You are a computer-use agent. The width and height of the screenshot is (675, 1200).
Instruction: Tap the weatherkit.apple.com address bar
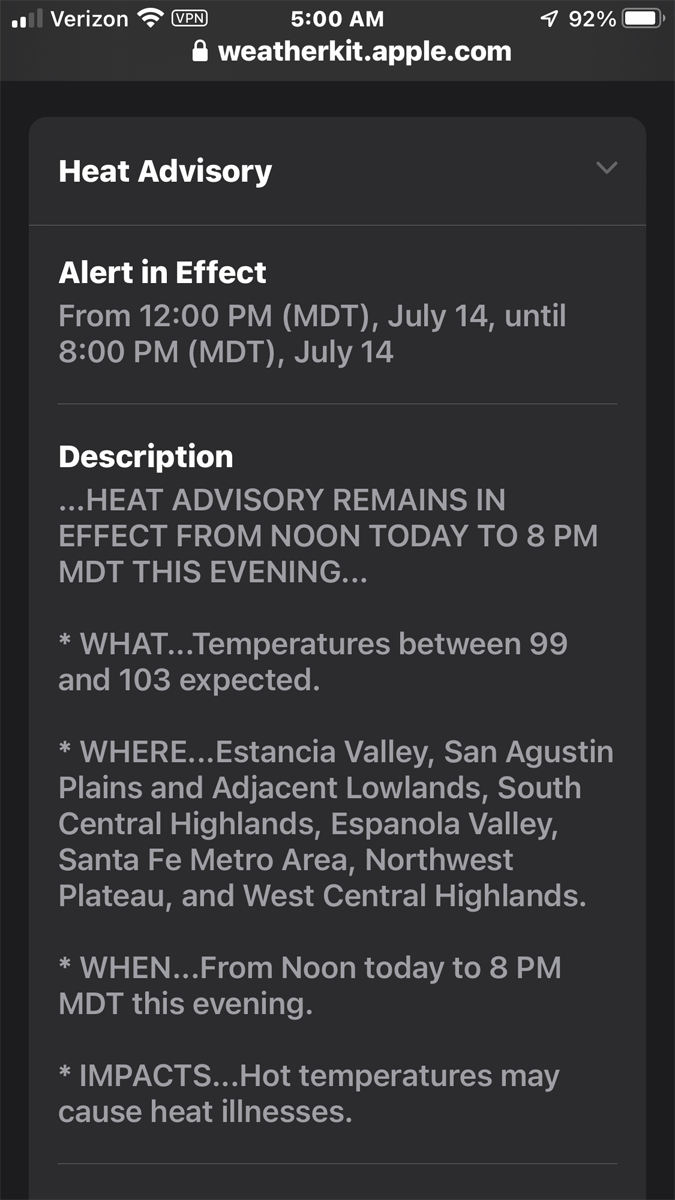pos(351,51)
